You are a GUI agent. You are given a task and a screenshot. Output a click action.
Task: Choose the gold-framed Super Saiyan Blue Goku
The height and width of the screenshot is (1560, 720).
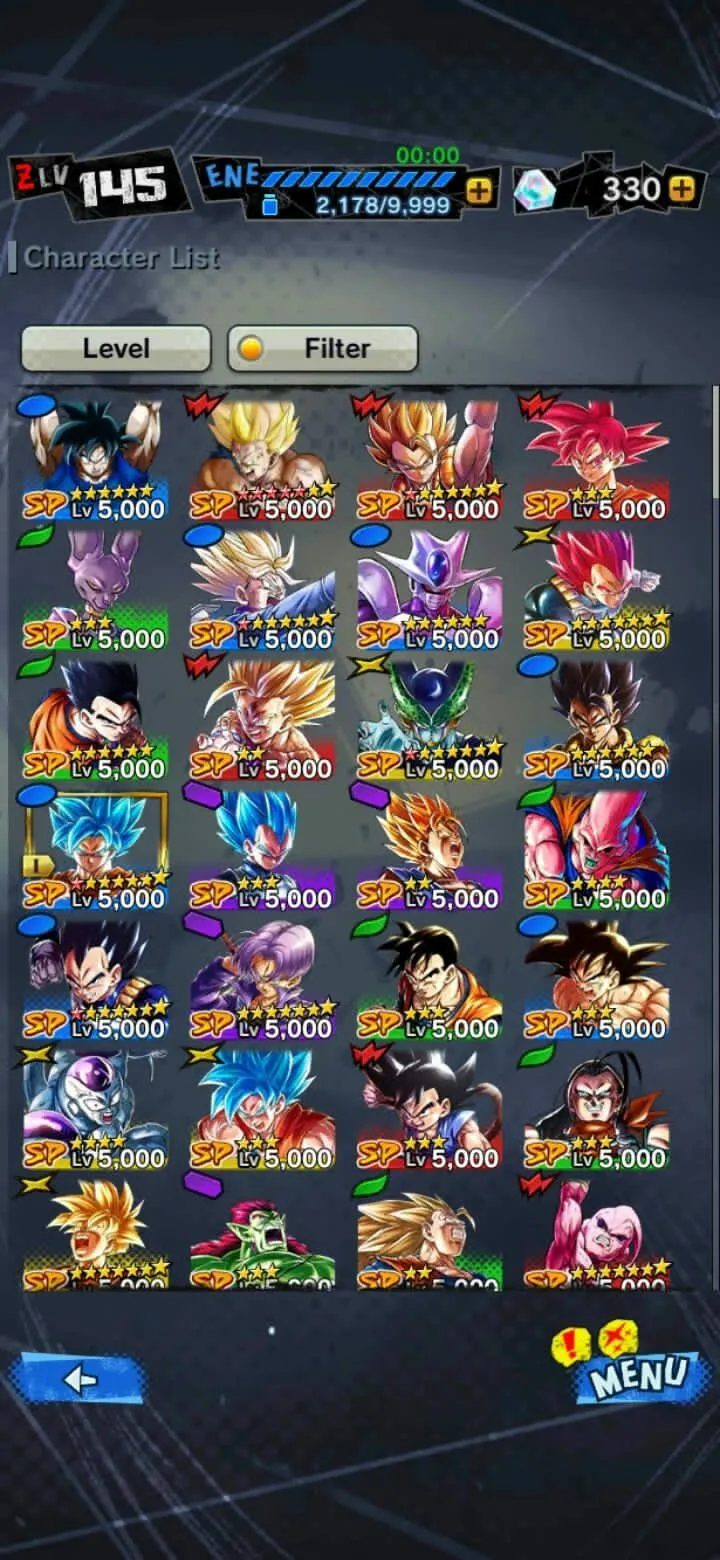(96, 848)
